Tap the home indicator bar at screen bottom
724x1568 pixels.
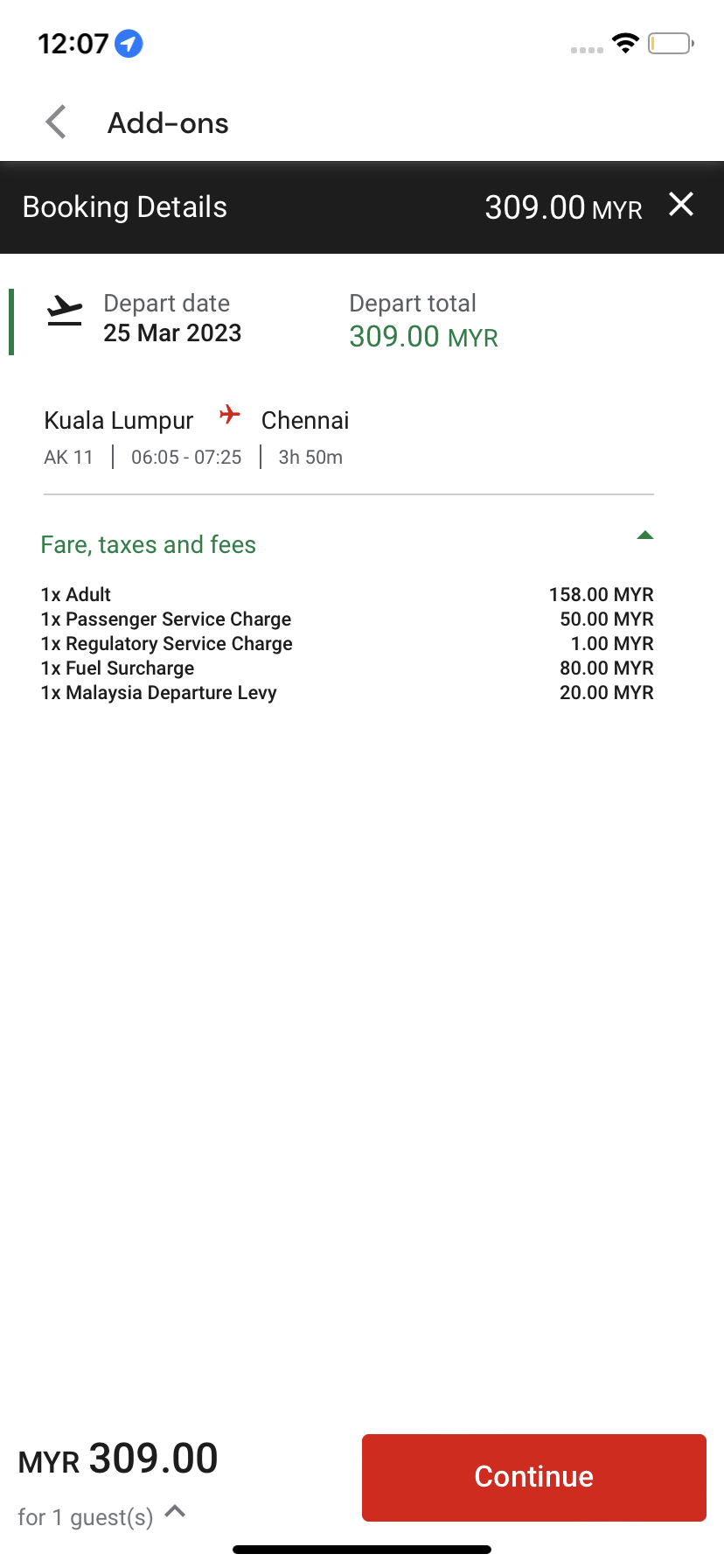pyautogui.click(x=362, y=1549)
